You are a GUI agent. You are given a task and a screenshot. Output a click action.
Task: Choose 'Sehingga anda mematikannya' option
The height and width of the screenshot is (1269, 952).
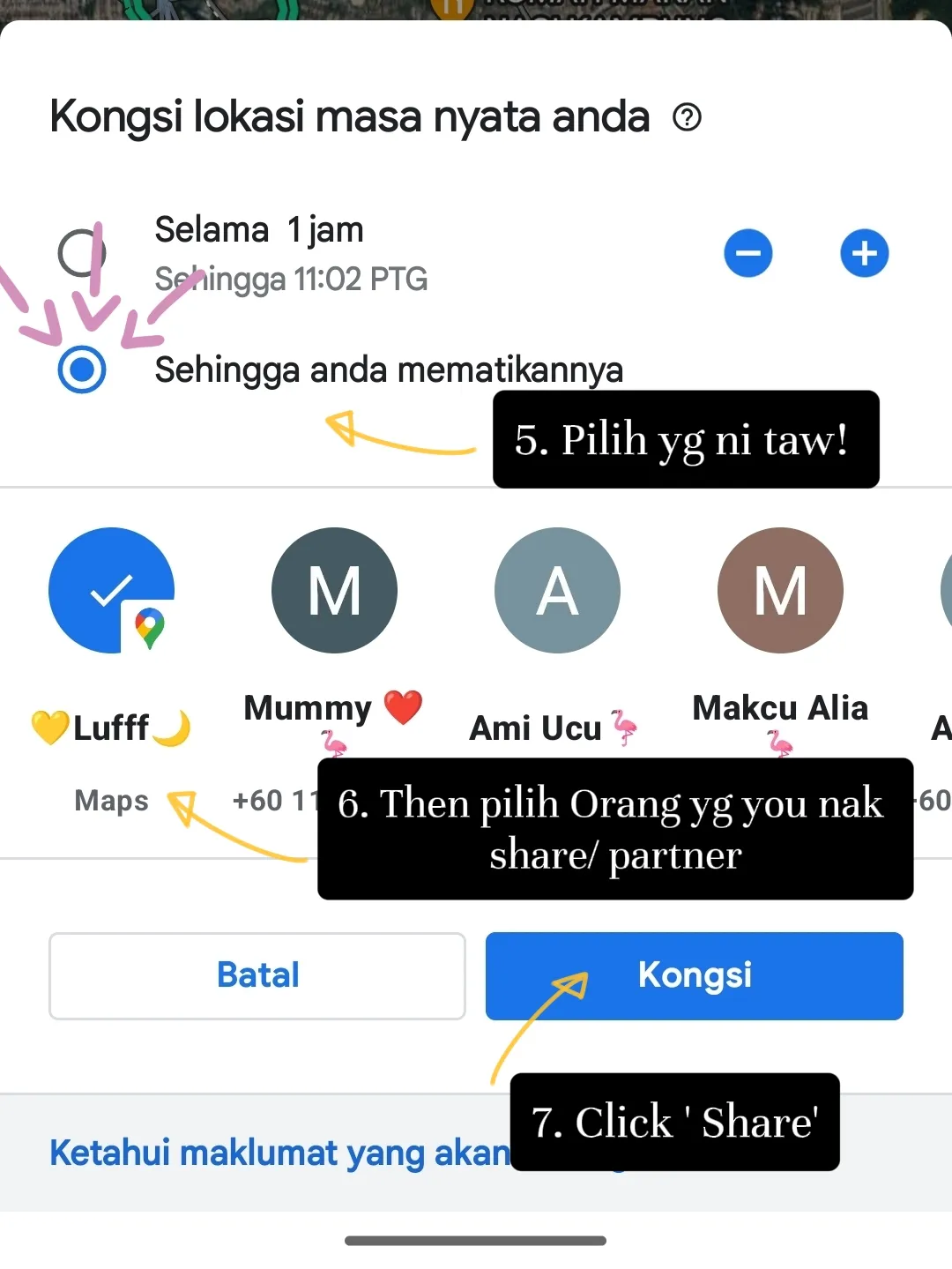pos(82,370)
